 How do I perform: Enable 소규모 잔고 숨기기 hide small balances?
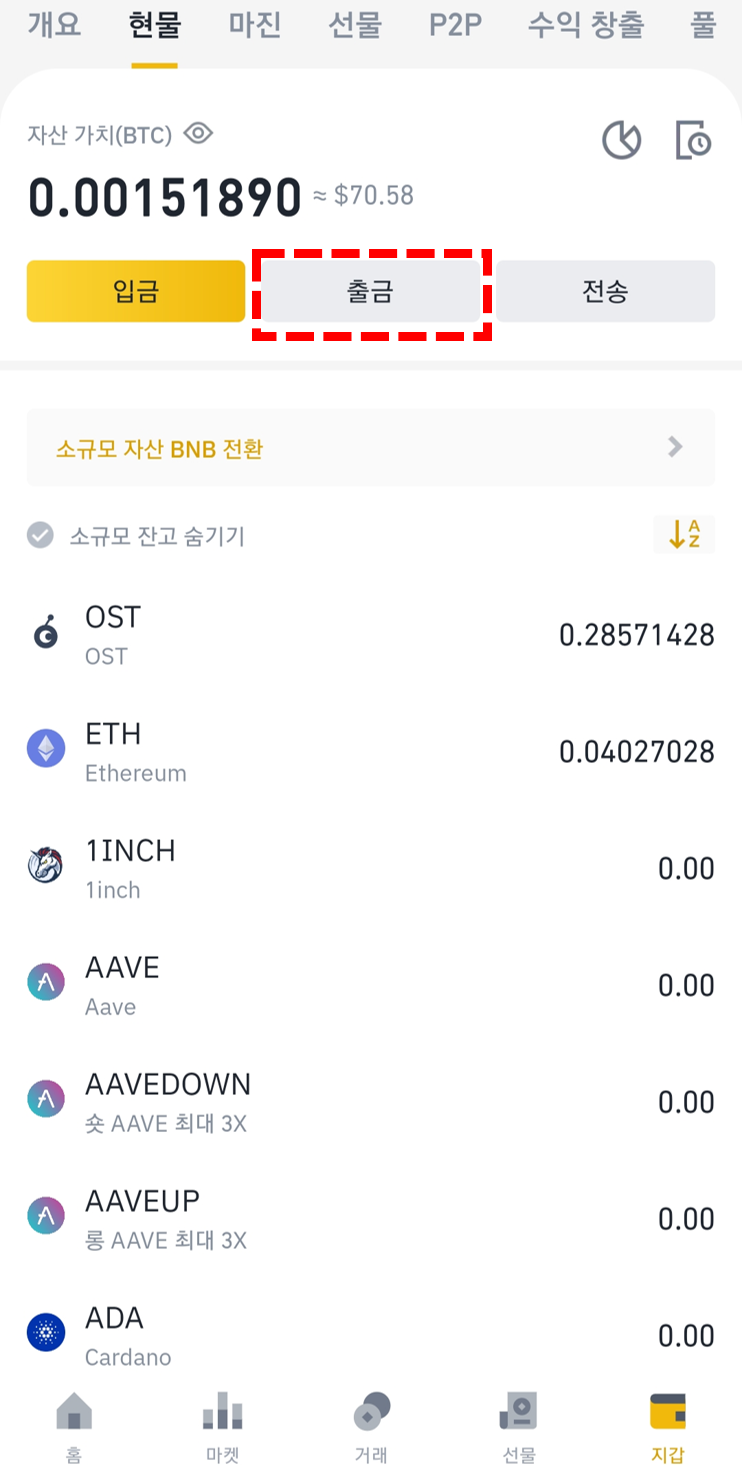[39, 535]
